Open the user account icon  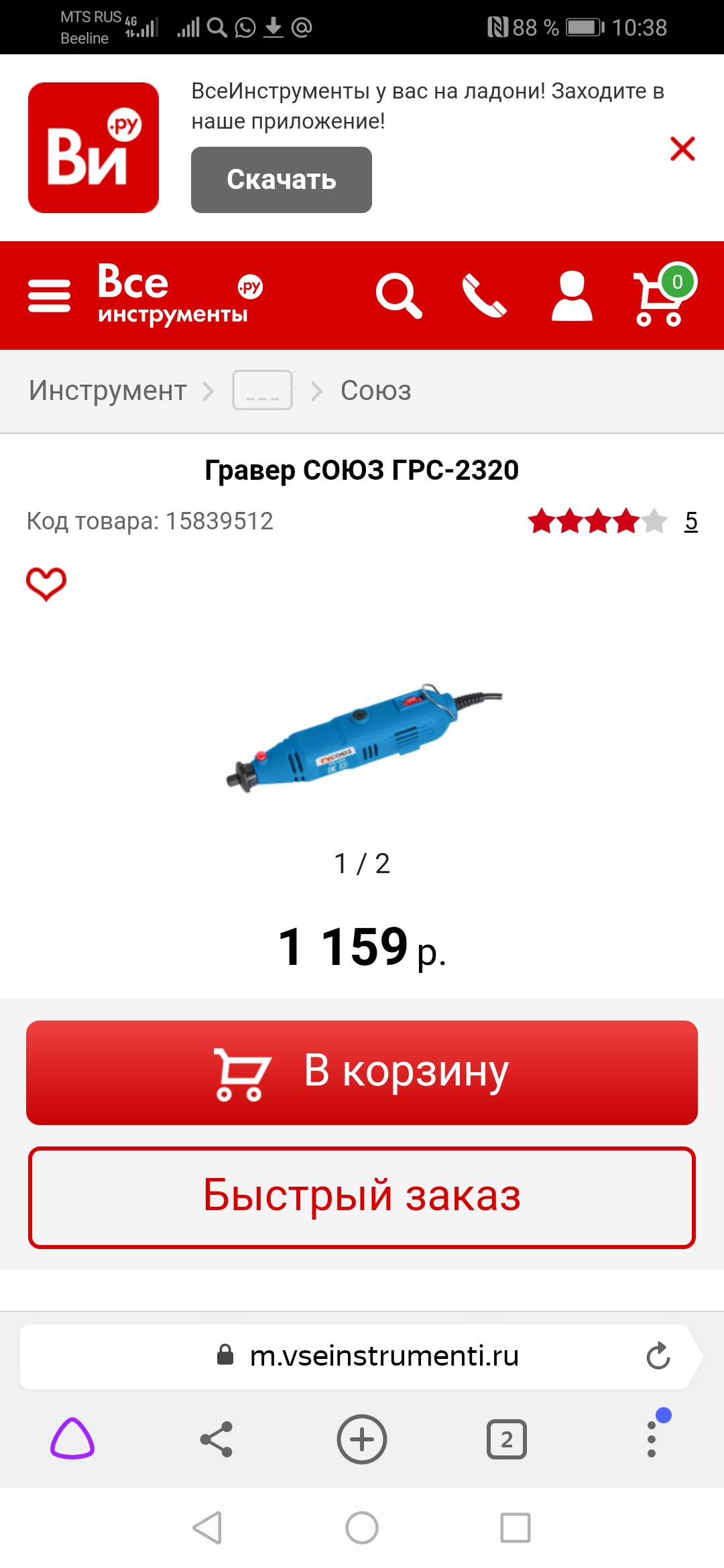571,296
